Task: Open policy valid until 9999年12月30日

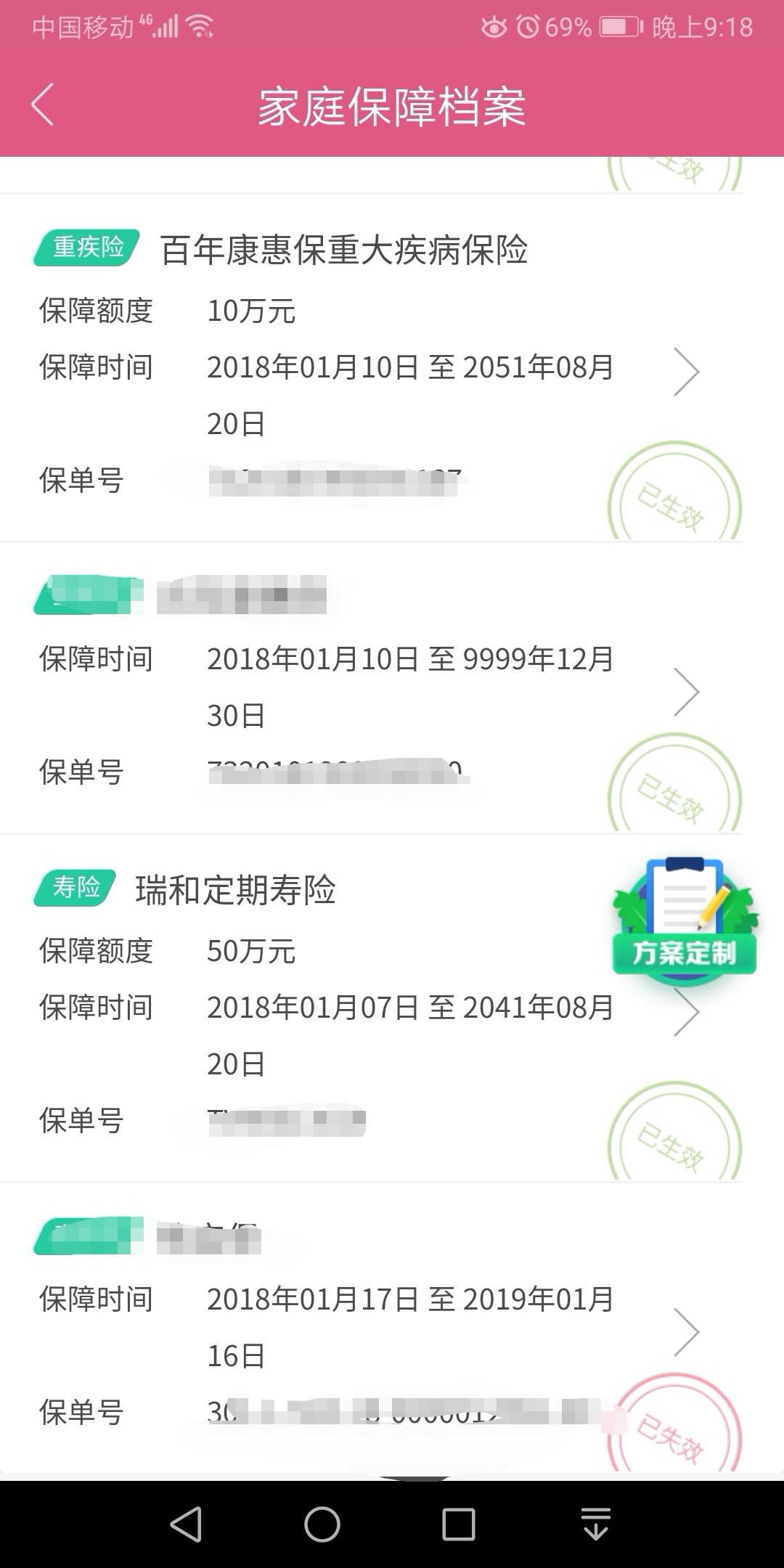Action: click(x=392, y=688)
